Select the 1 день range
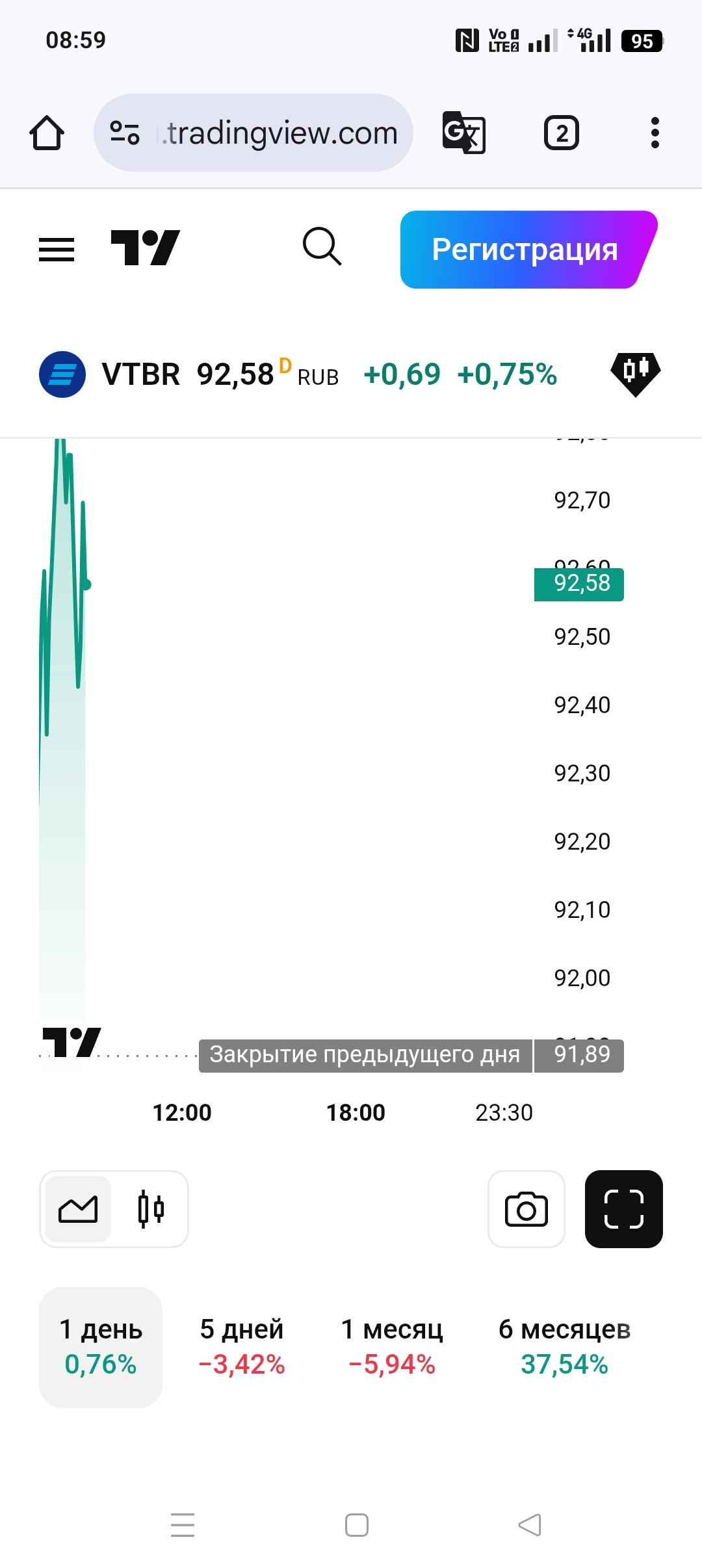Viewport: 702px width, 1568px height. (x=101, y=1347)
